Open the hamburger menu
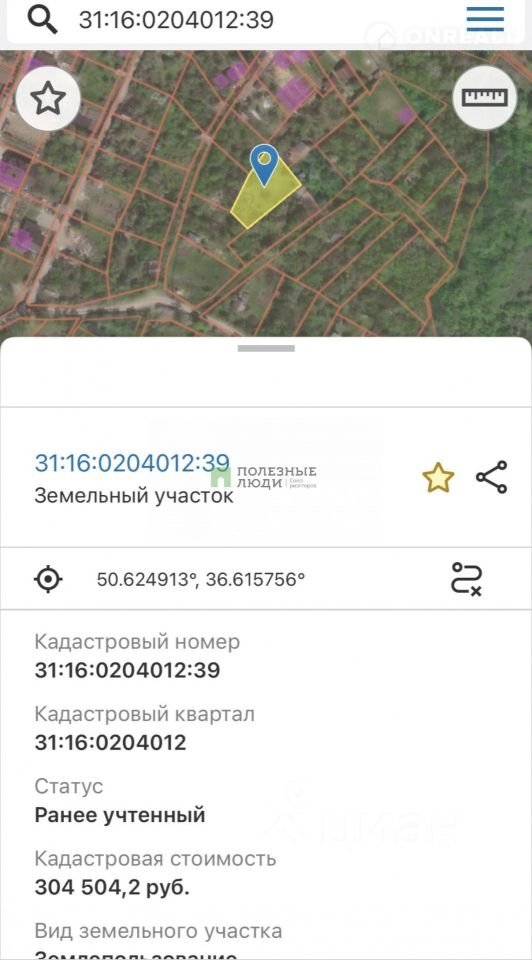Screen dimensions: 532x960 coord(485,19)
